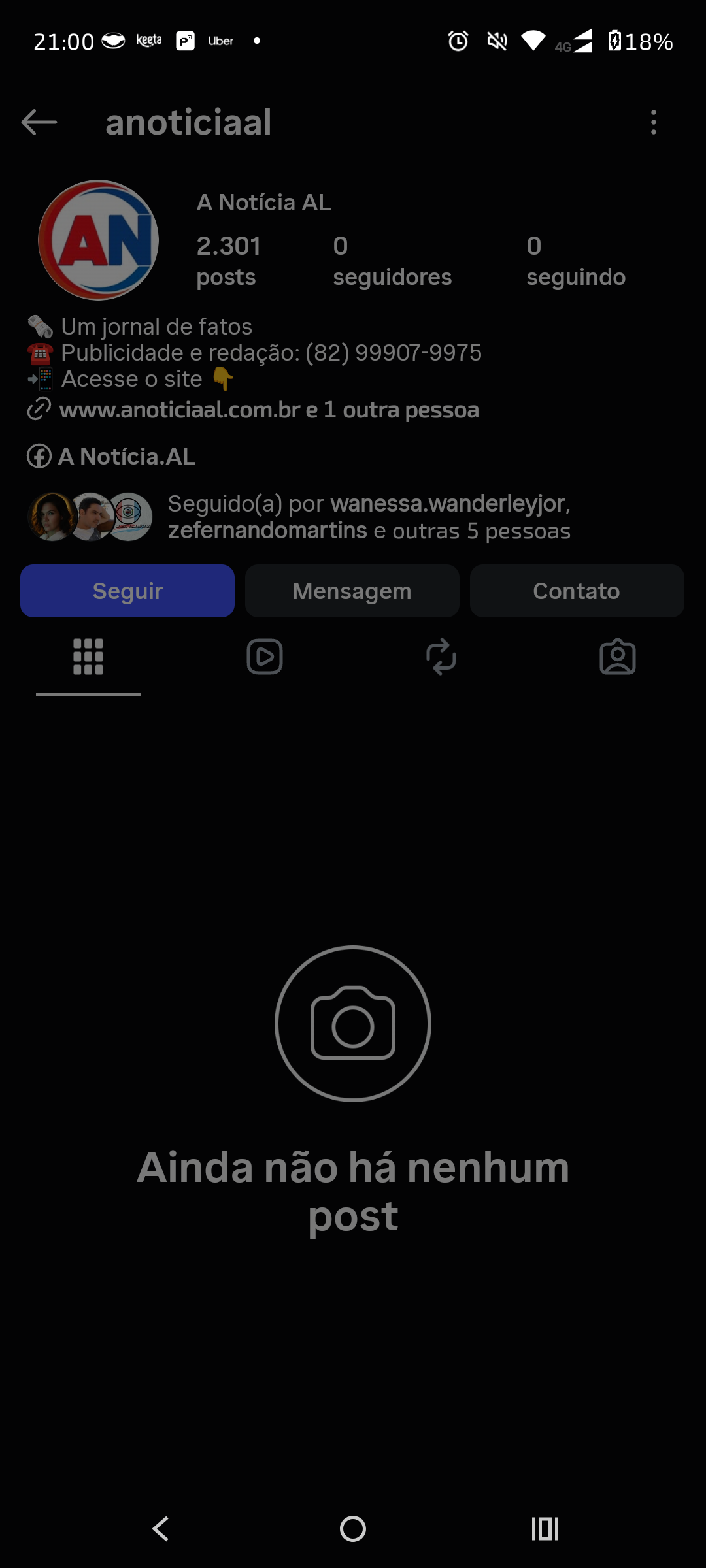Open the system recent apps view
Screen dimensions: 706x1568
tap(545, 1529)
